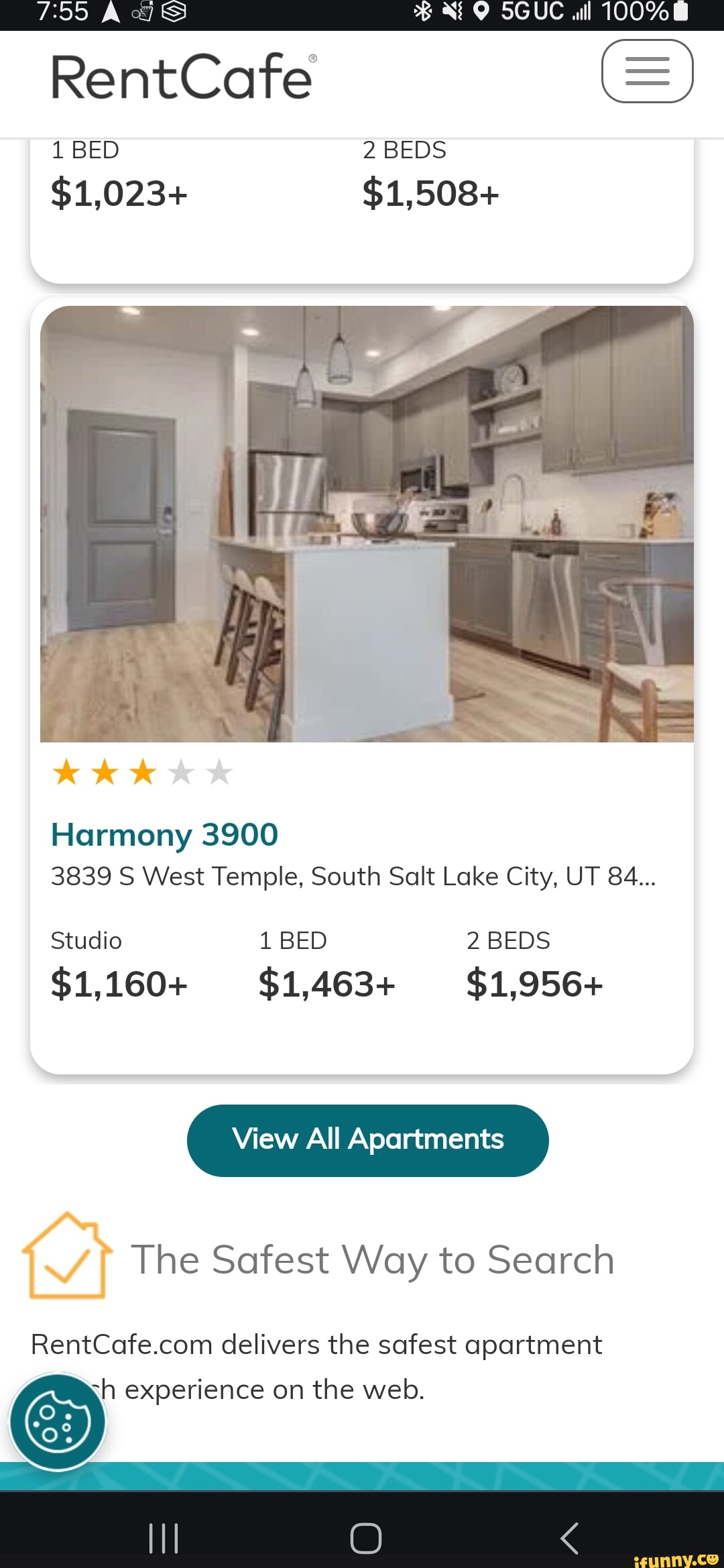Go to the RentCafe homepage logo
The height and width of the screenshot is (1568, 724).
coord(182,77)
